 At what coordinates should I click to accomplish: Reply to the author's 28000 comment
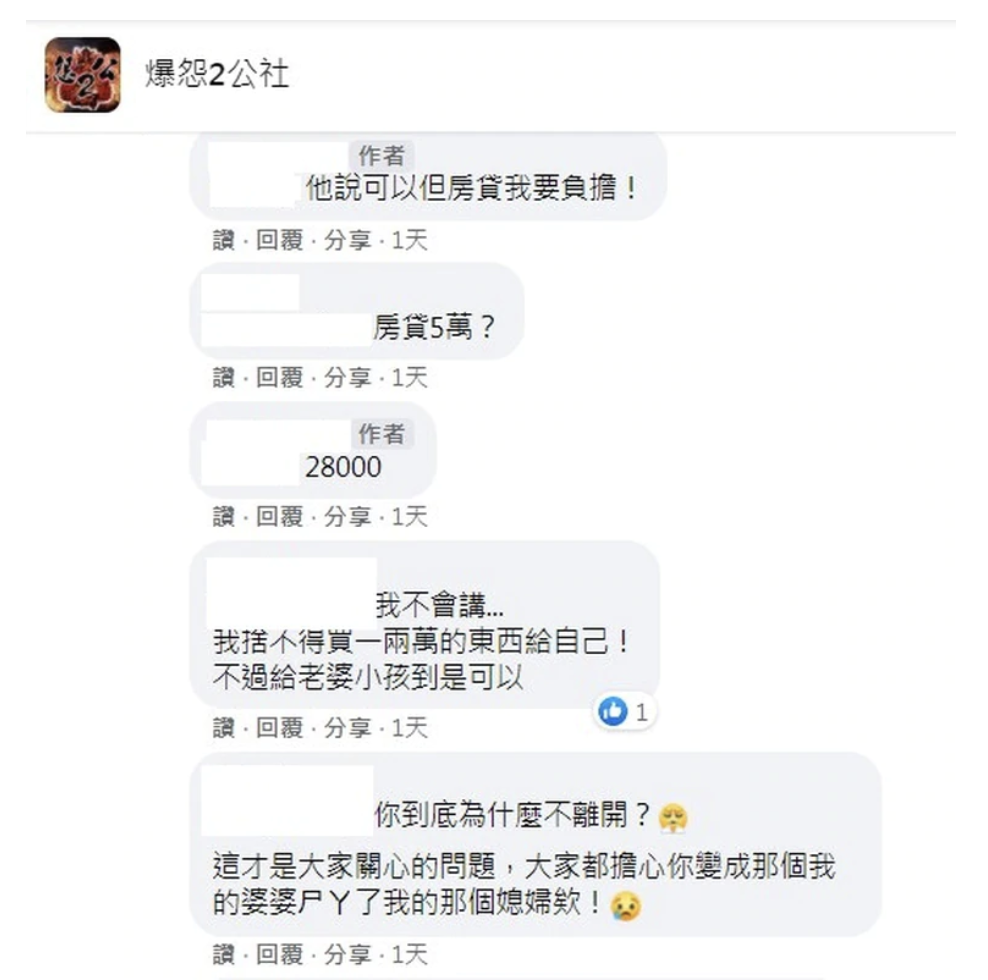[280, 517]
